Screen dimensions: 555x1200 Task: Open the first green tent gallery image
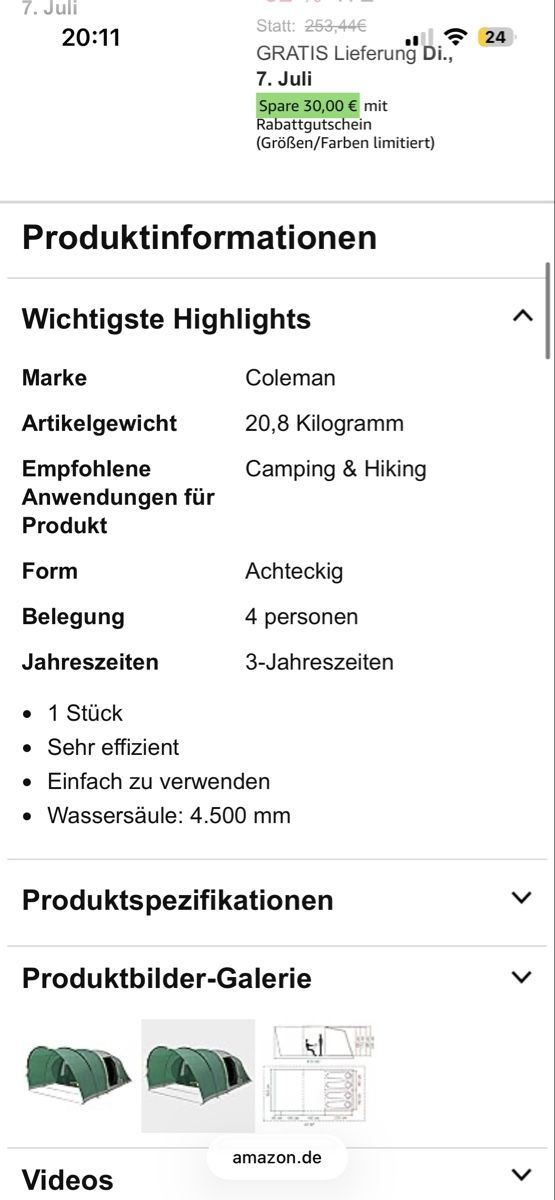click(x=77, y=1075)
